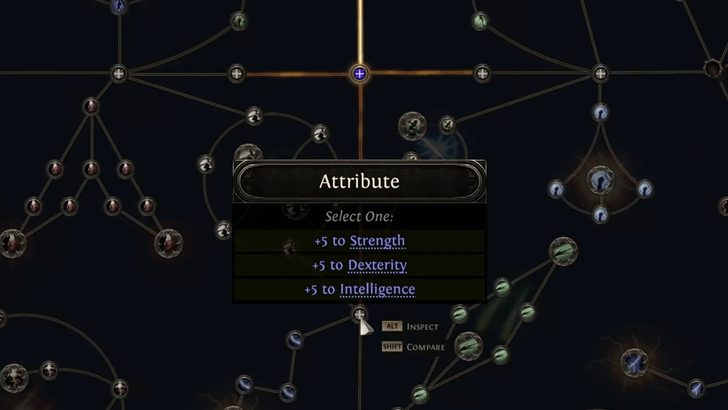Tap the glowing blue node on golden path
728x410 pixels.
pyautogui.click(x=360, y=73)
